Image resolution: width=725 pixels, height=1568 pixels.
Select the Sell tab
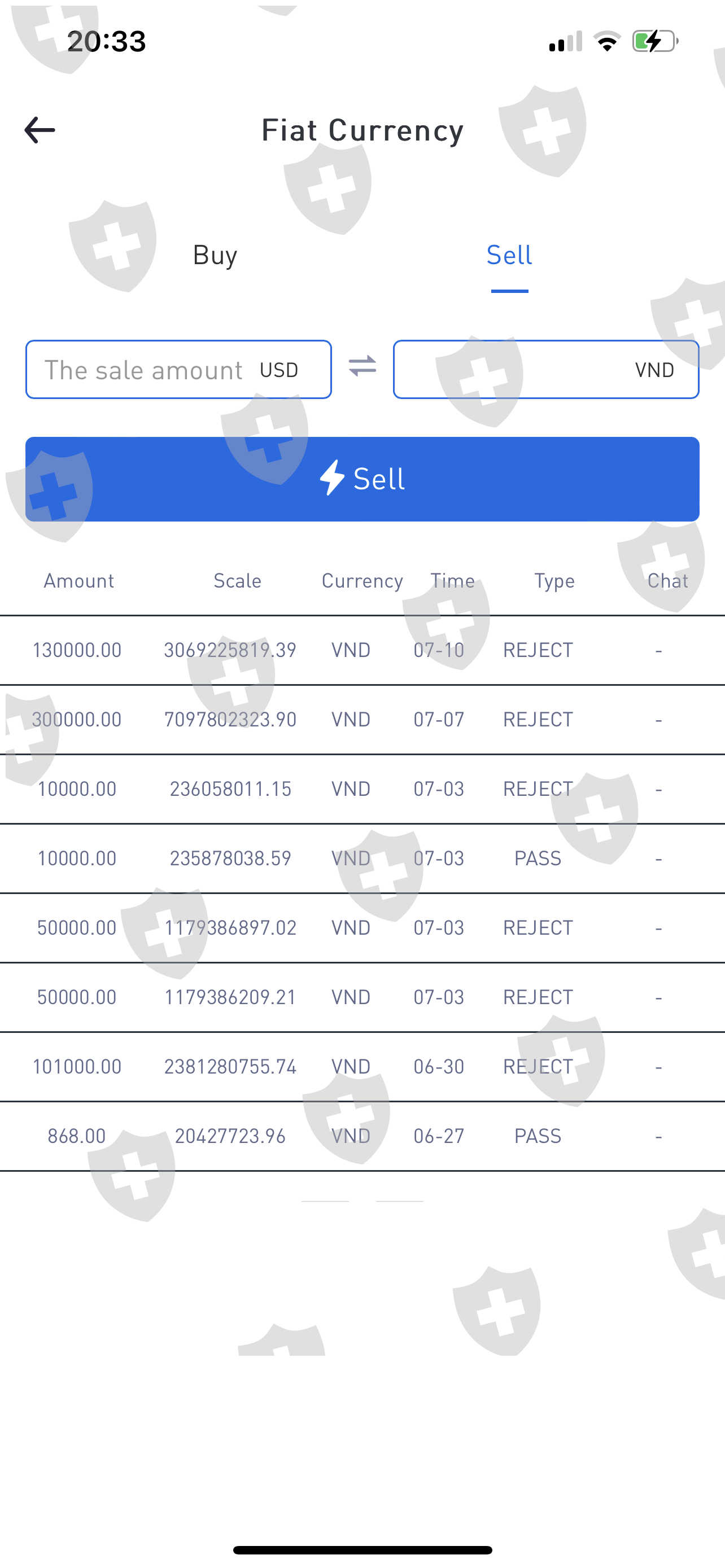click(x=509, y=255)
